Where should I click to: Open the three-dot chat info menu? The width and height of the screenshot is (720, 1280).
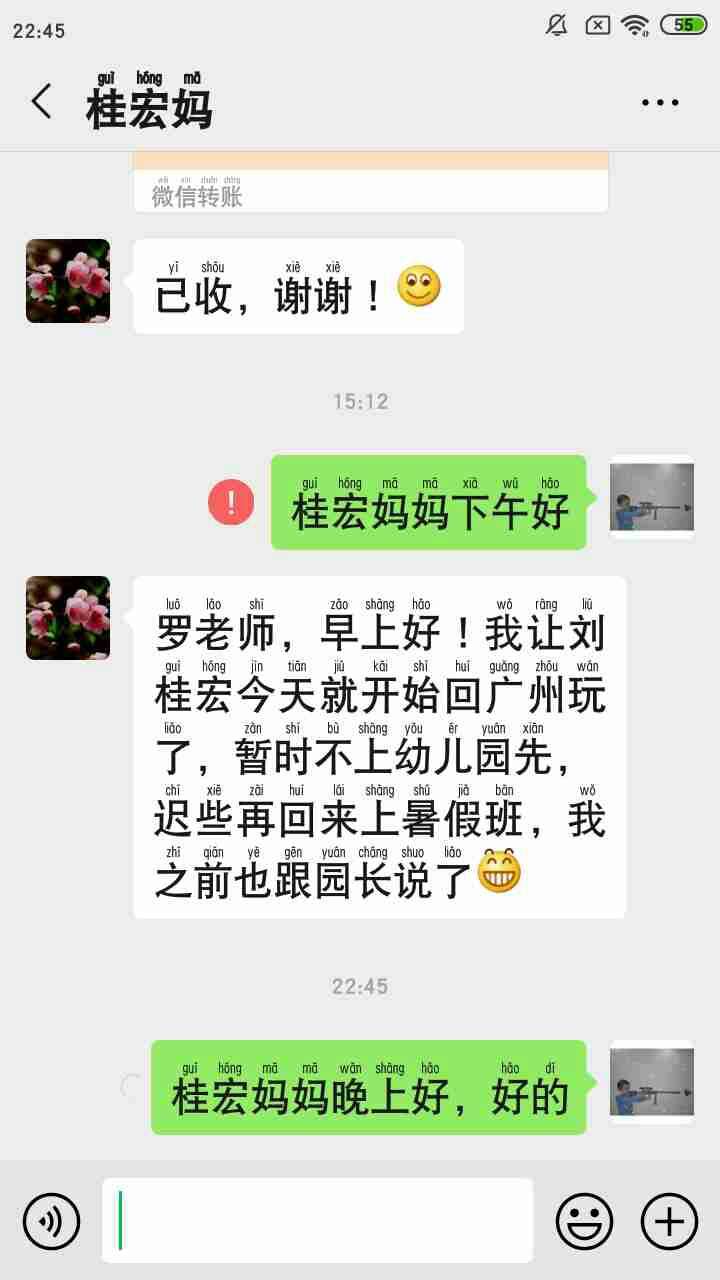660,102
